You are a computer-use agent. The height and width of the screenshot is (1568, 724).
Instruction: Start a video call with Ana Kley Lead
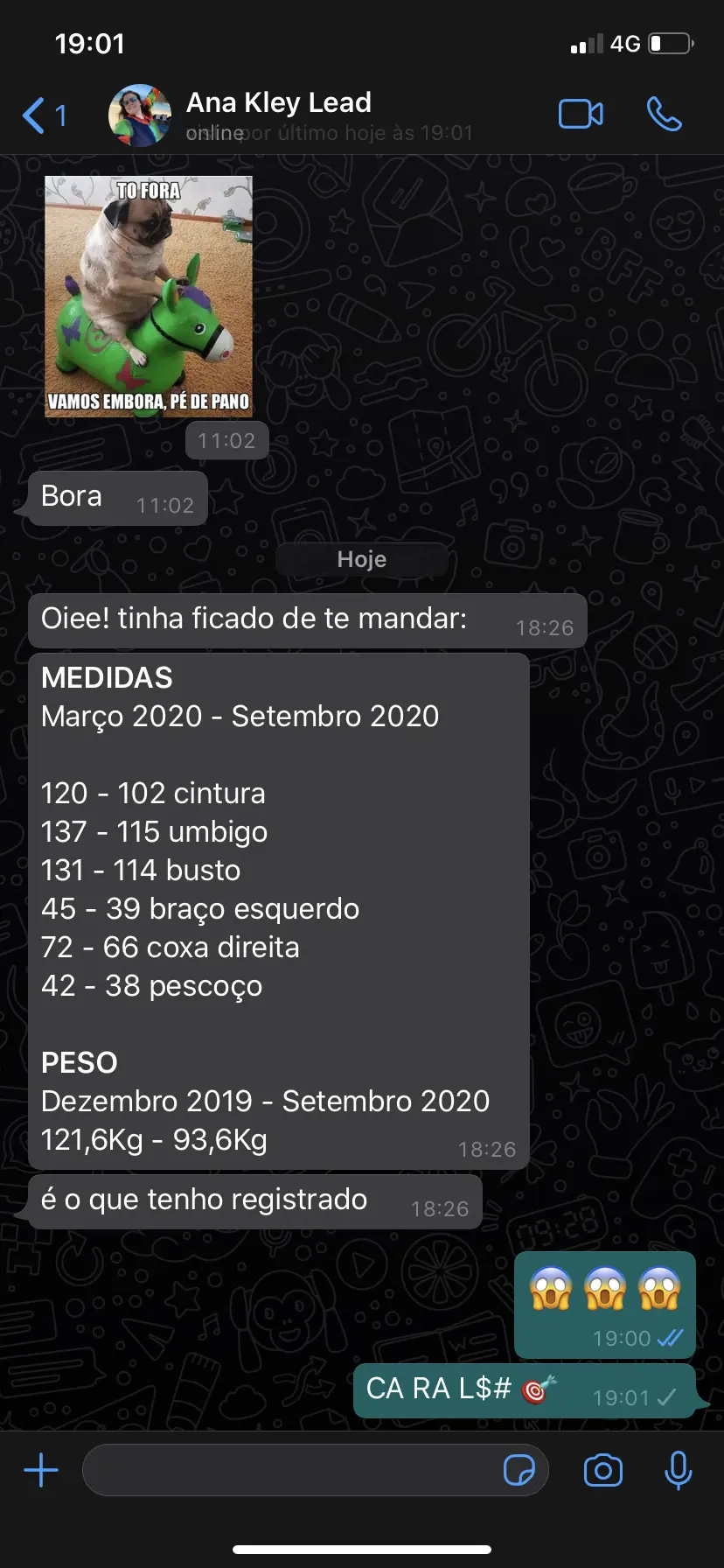pos(581,115)
